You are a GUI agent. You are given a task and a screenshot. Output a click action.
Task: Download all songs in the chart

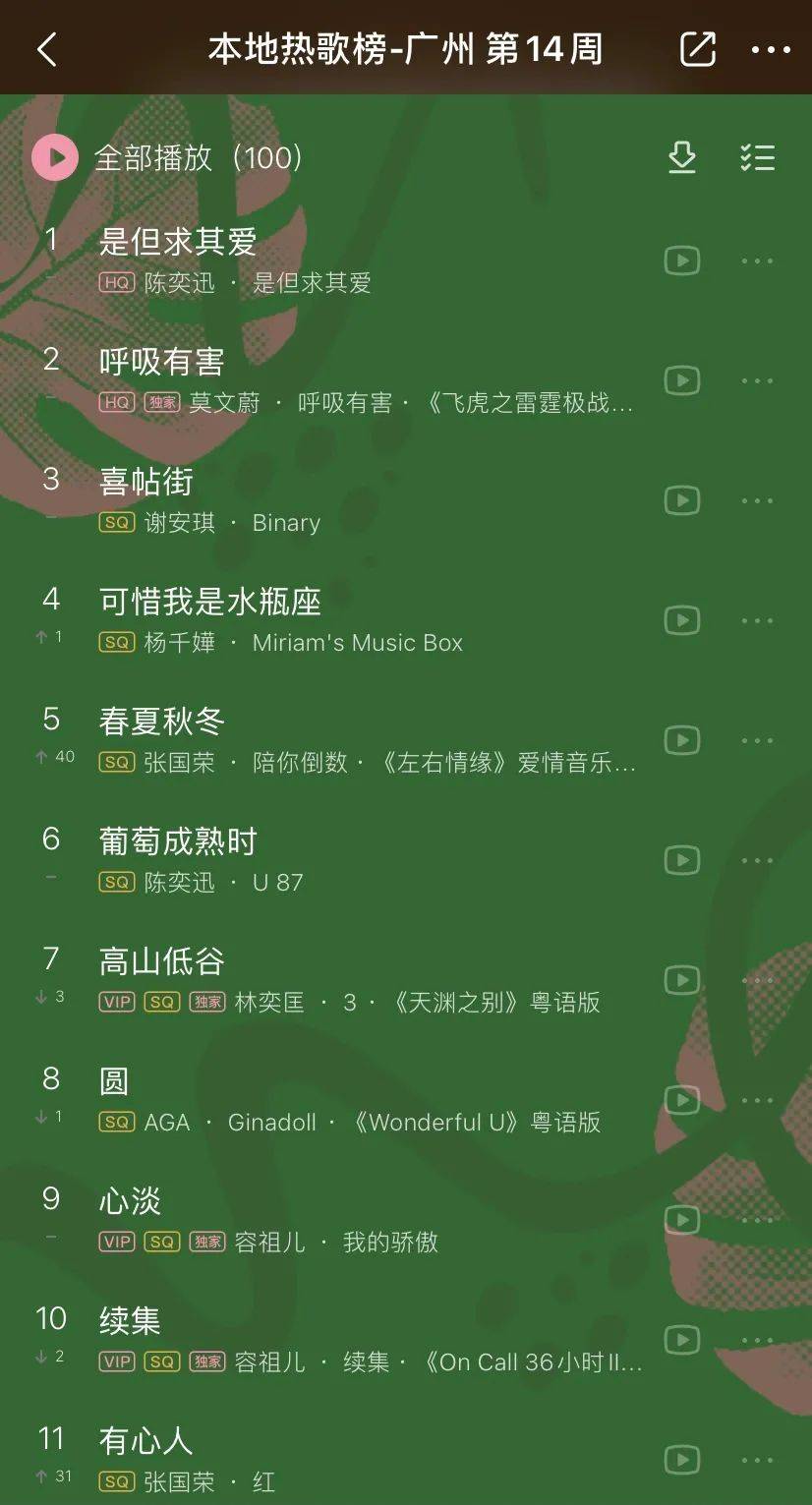(x=681, y=157)
